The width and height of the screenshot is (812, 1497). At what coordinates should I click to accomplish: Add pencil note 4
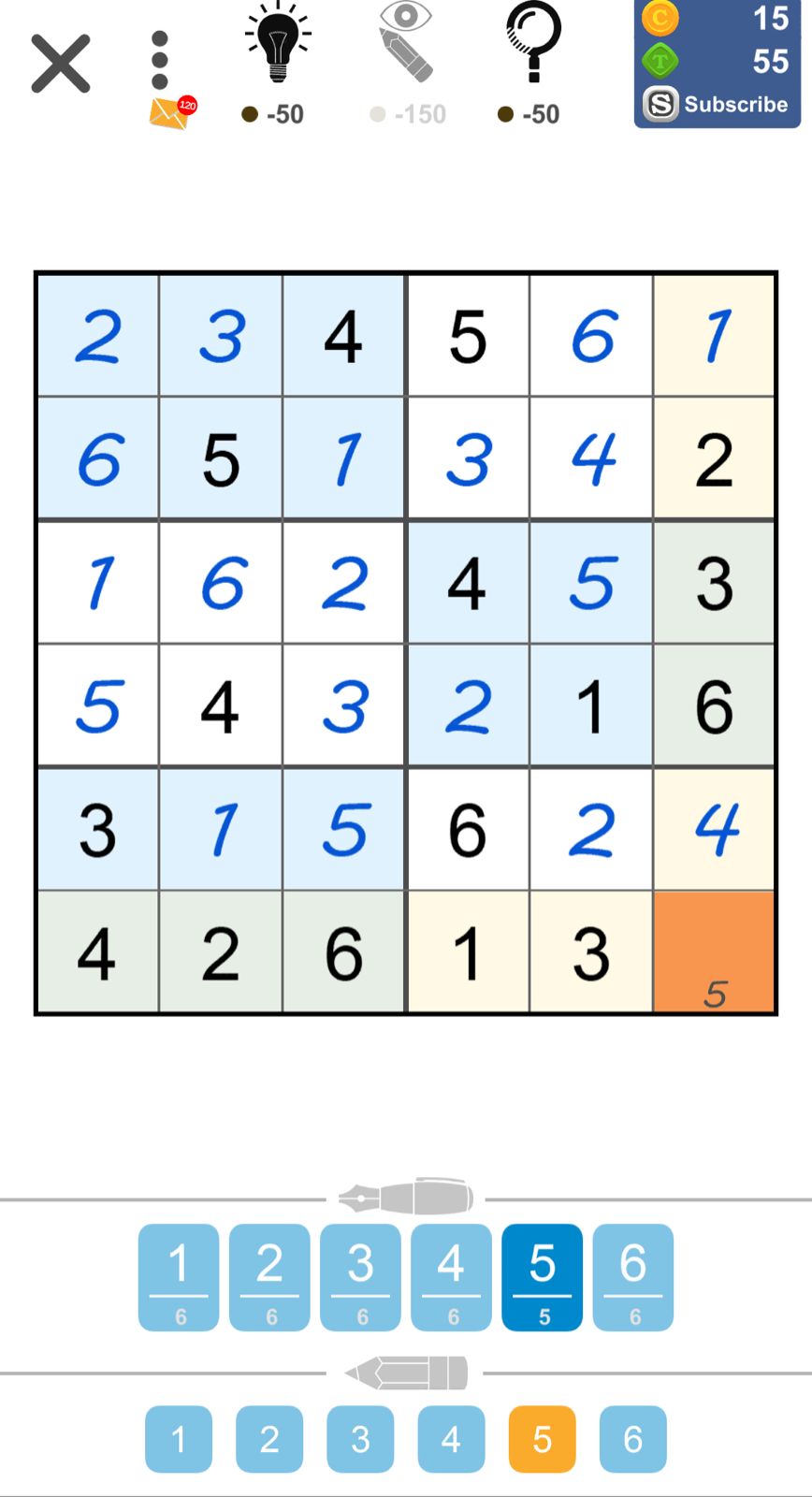451,1439
